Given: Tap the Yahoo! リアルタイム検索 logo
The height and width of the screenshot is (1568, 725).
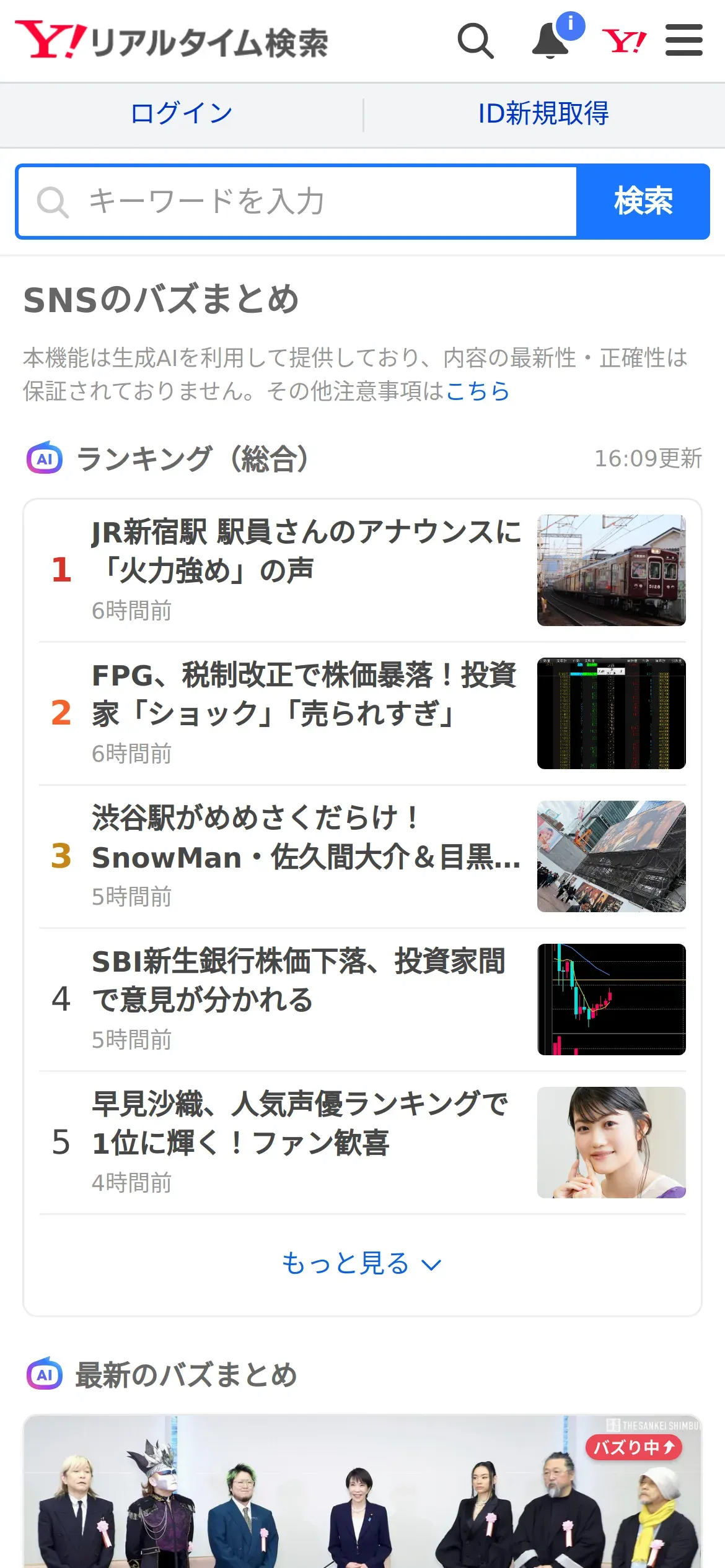Looking at the screenshot, I should [x=172, y=41].
